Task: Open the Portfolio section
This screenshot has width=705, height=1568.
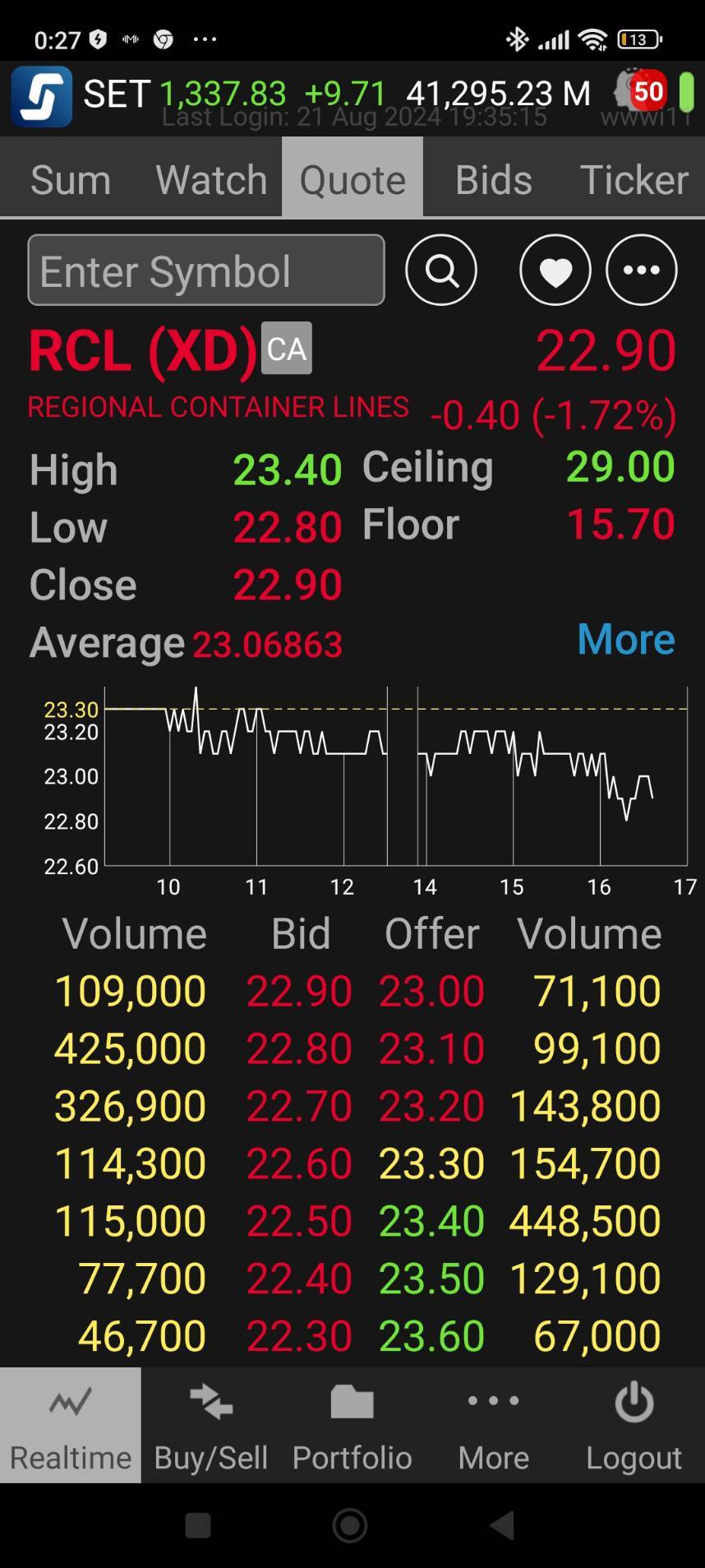Action: 352,1425
